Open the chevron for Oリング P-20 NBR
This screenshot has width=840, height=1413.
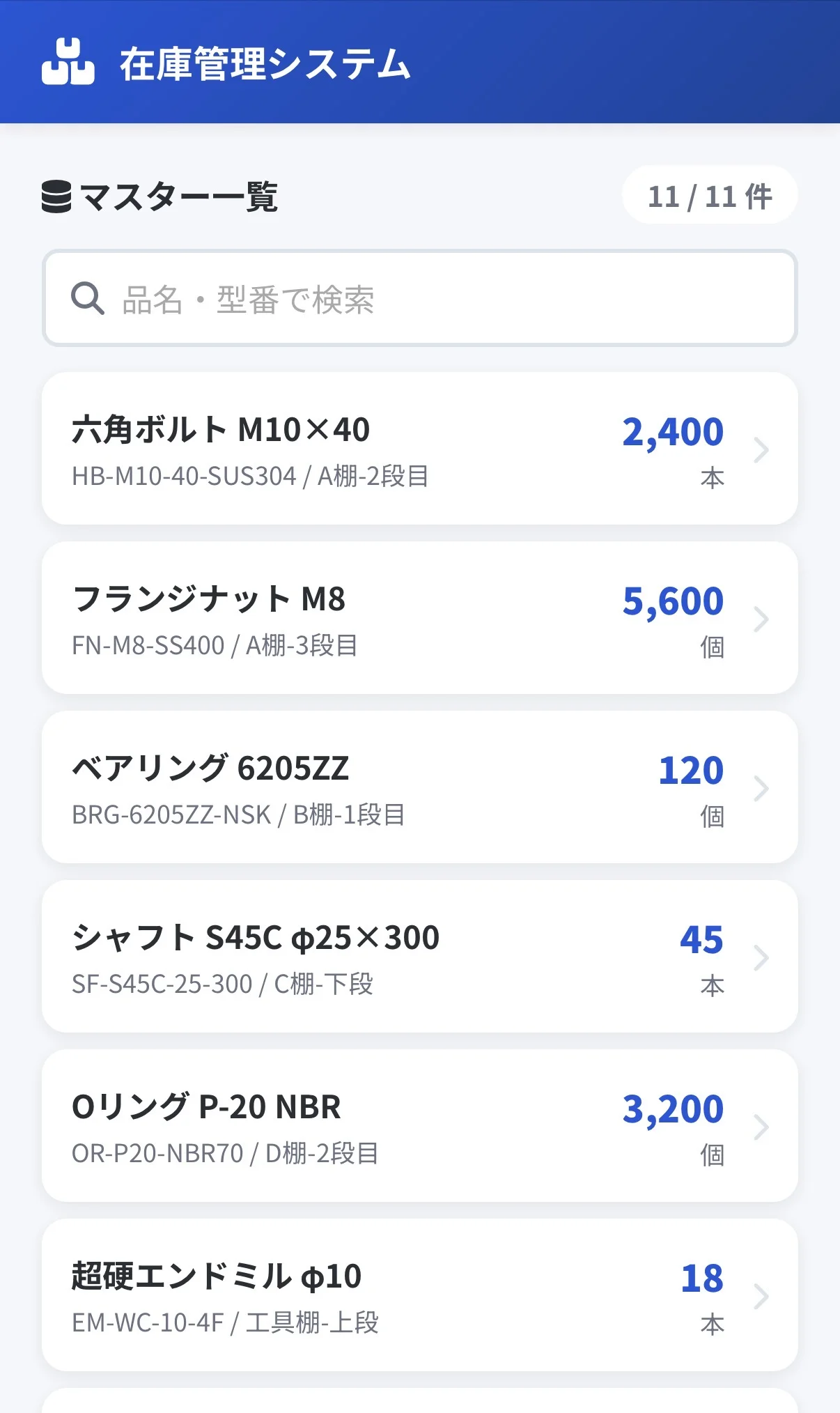click(759, 1128)
